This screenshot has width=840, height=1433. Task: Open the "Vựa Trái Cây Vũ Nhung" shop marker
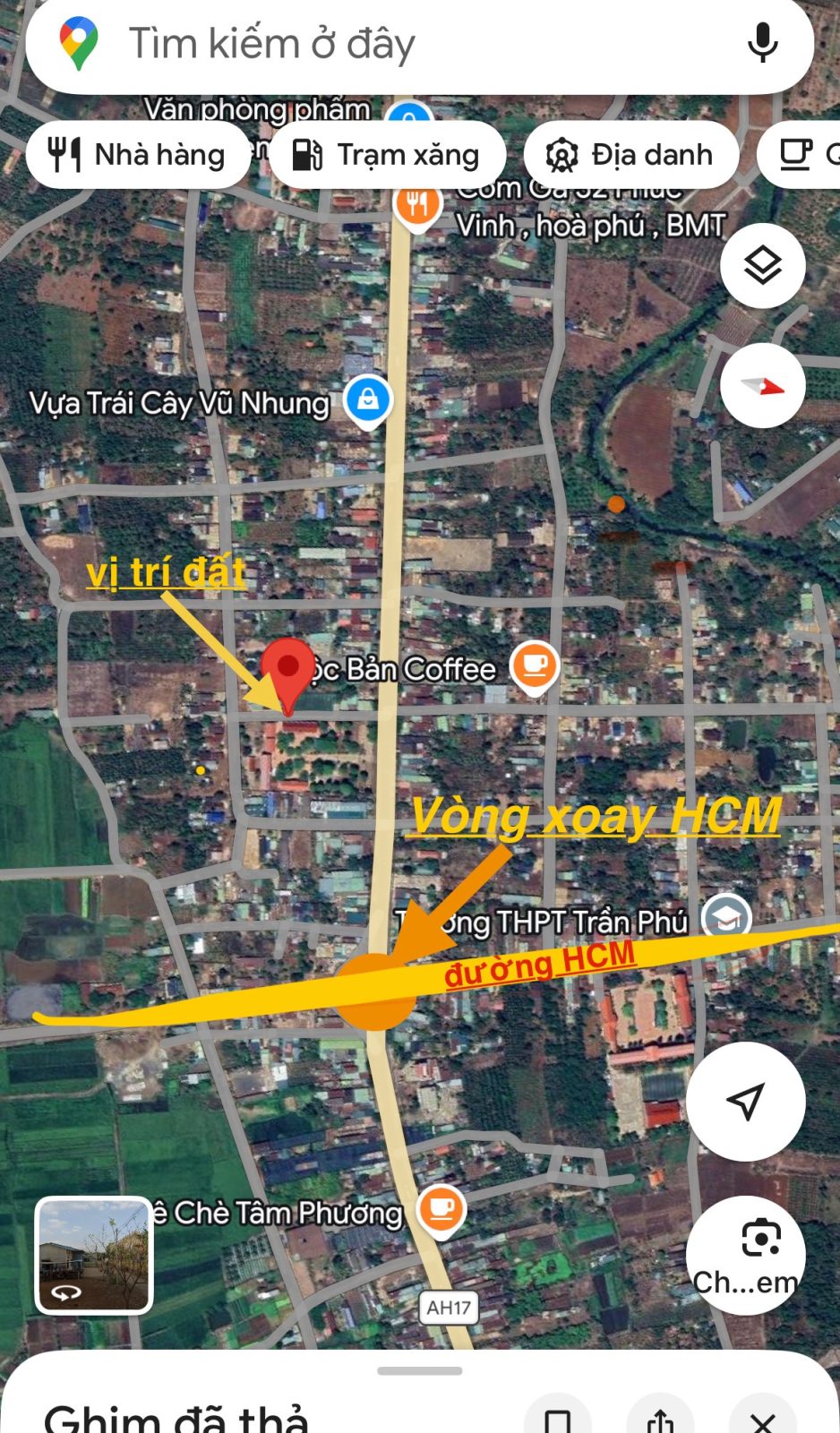click(x=367, y=399)
